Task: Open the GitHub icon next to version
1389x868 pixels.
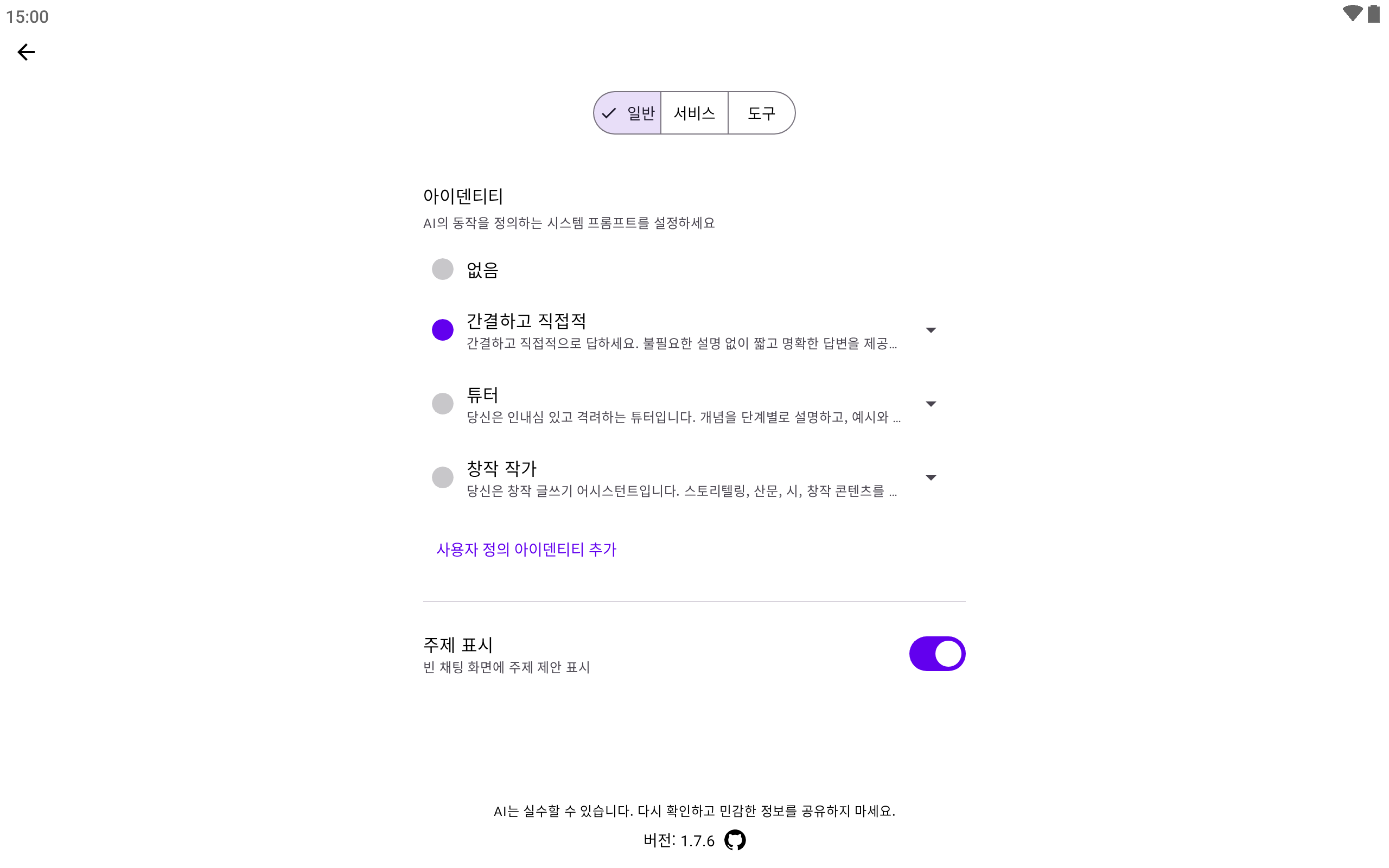Action: click(735, 840)
